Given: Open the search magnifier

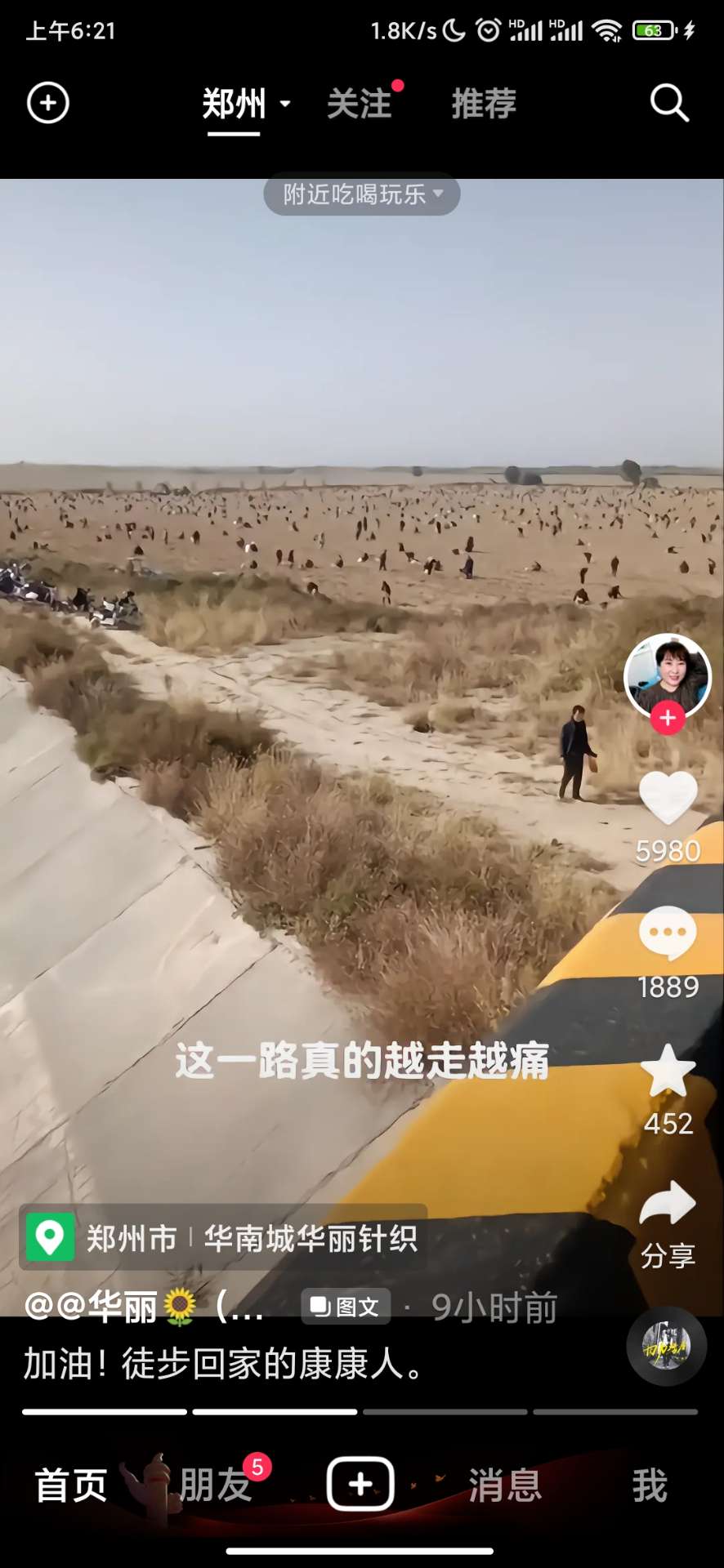Looking at the screenshot, I should click(669, 104).
